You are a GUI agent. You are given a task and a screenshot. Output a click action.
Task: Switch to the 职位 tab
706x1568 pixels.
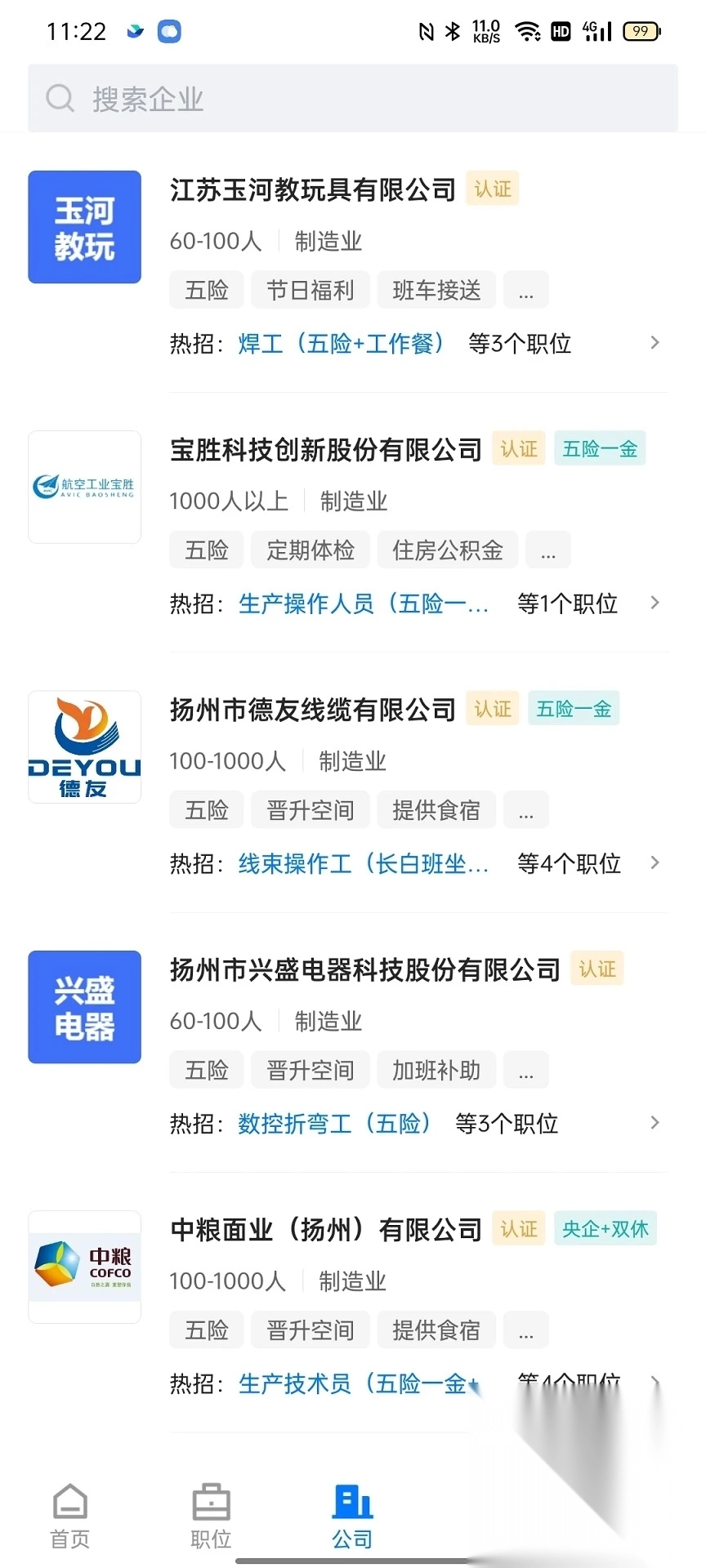pos(212,1516)
